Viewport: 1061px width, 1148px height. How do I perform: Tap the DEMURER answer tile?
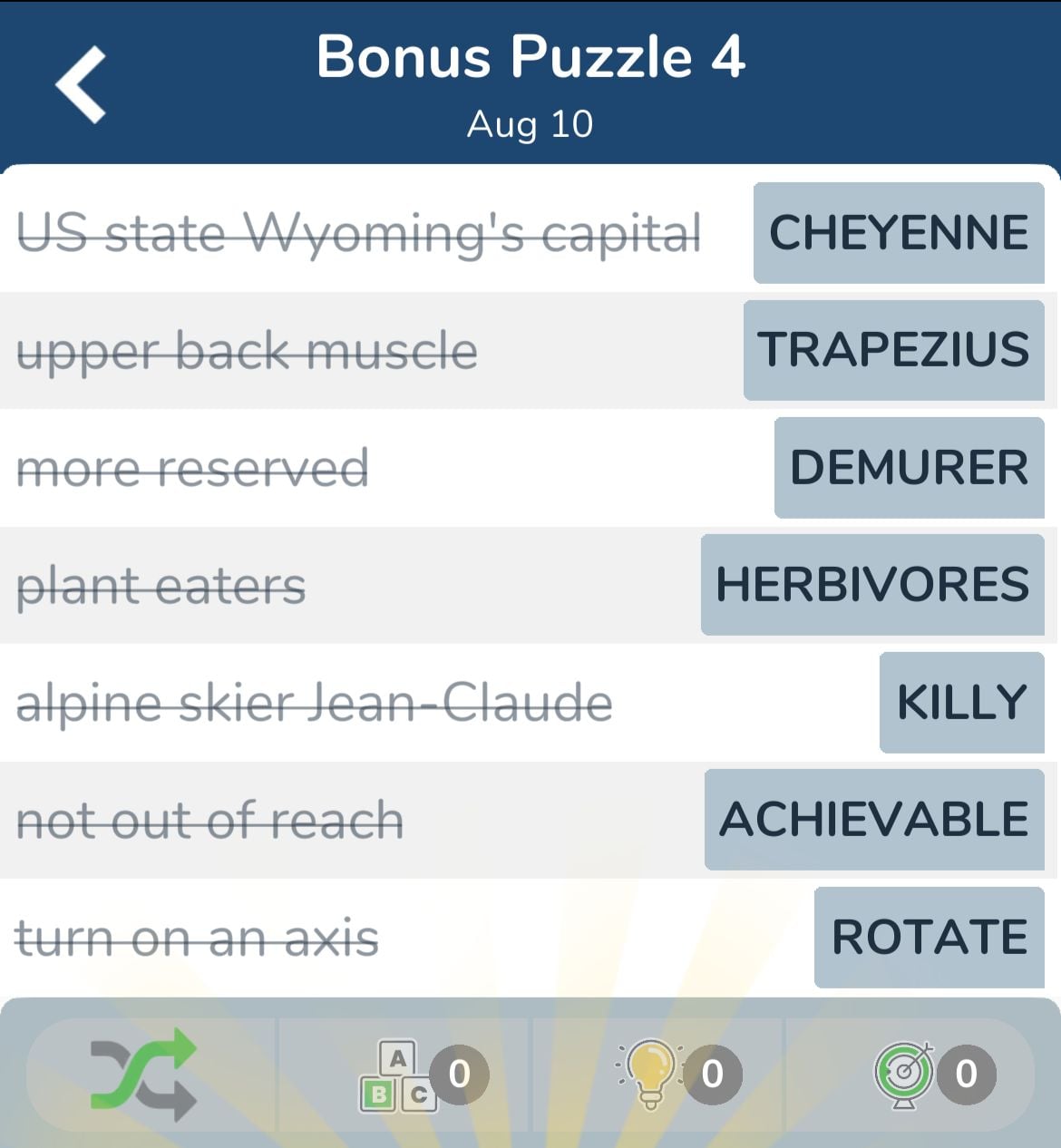pyautogui.click(x=909, y=468)
